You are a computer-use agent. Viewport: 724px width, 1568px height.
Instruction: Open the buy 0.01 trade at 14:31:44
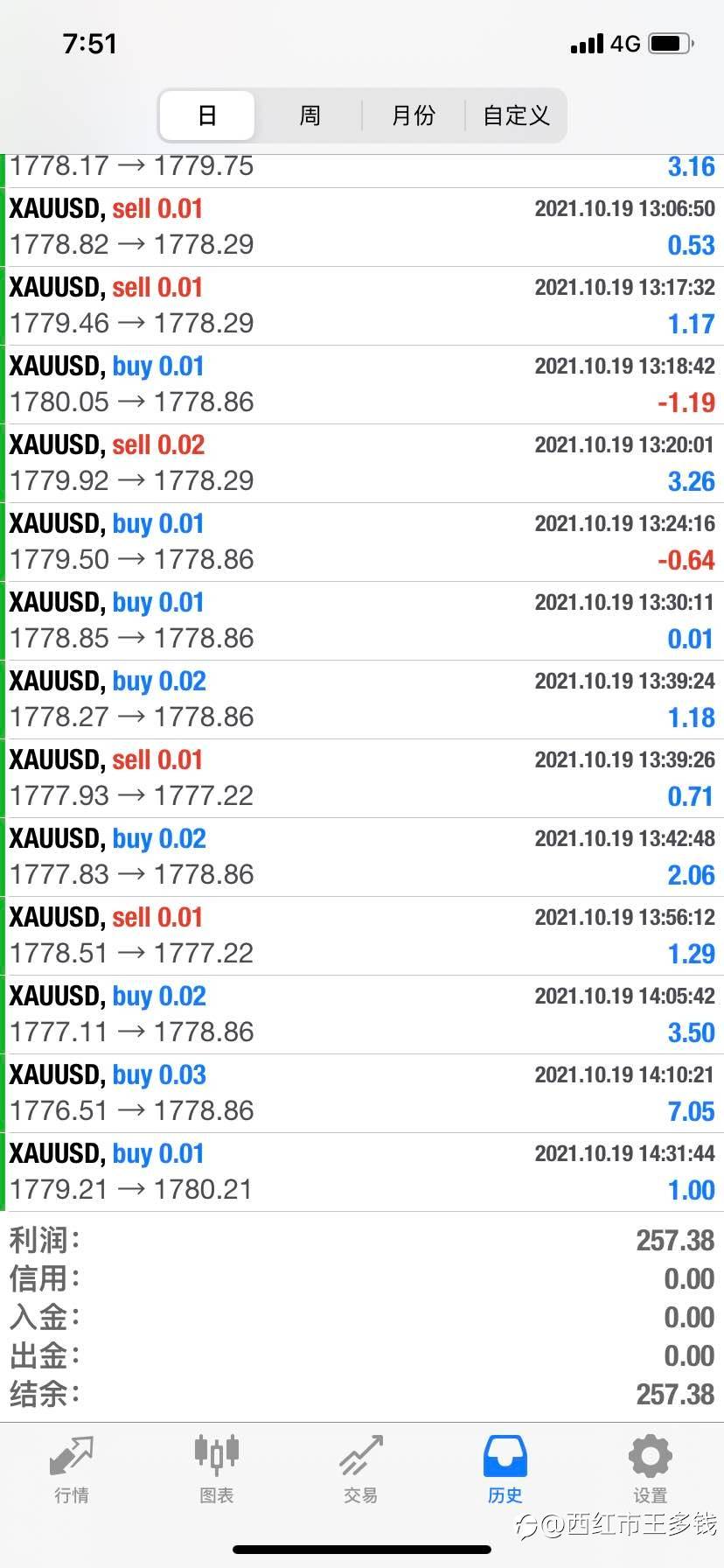coord(362,1172)
